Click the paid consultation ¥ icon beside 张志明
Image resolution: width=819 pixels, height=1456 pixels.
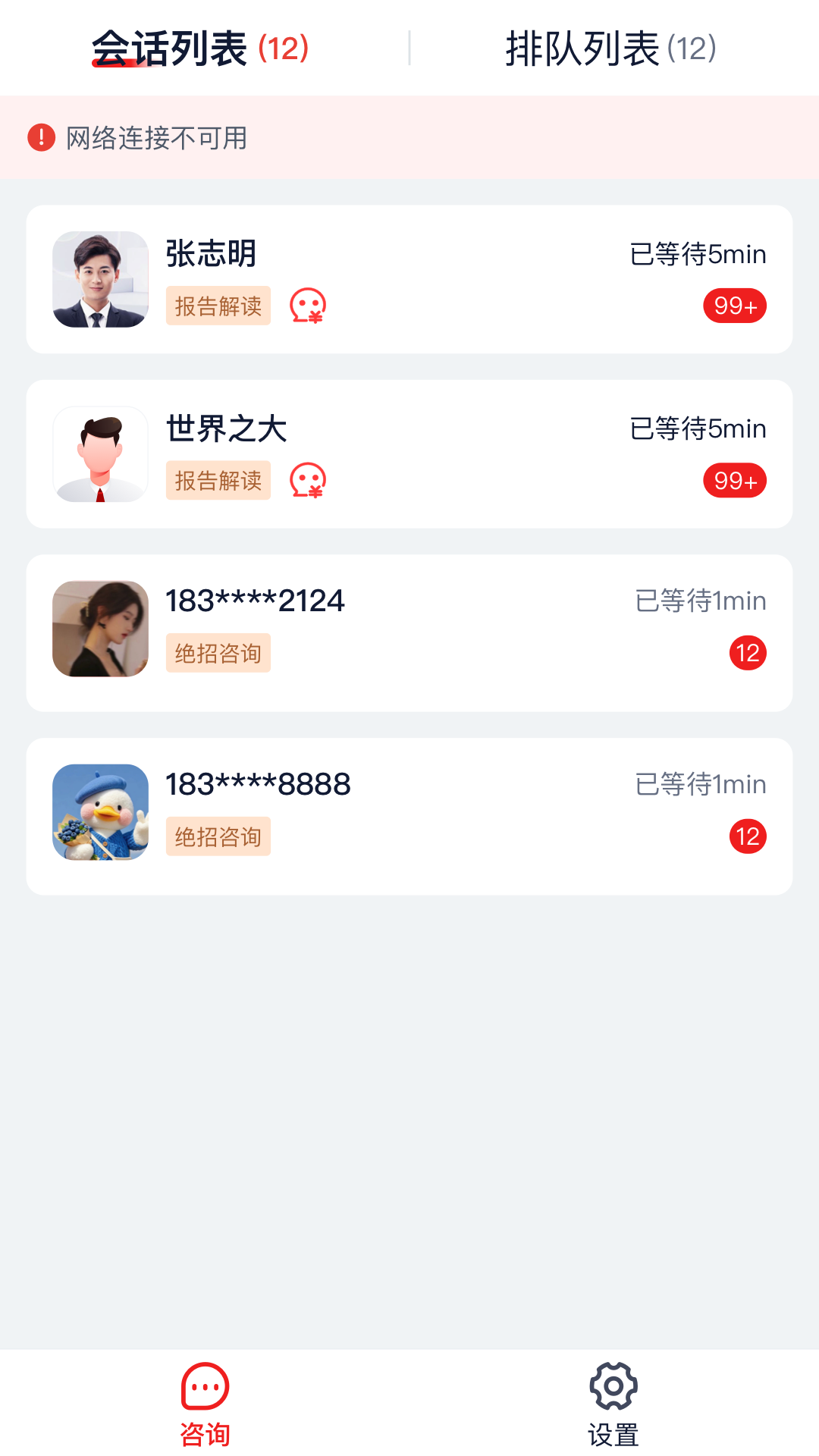coord(306,305)
